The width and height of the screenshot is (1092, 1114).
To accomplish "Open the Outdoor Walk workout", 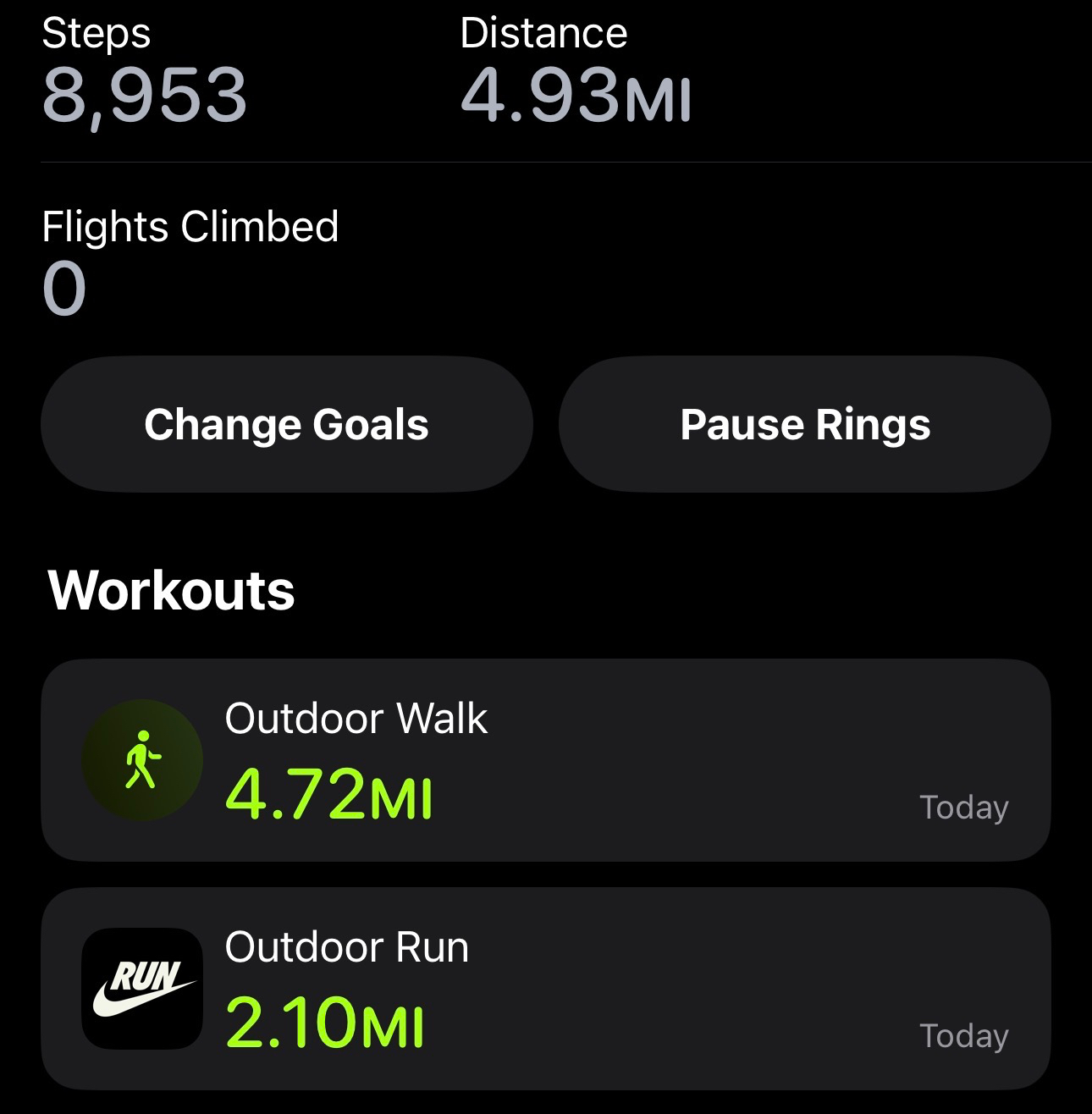I will coord(545,760).
